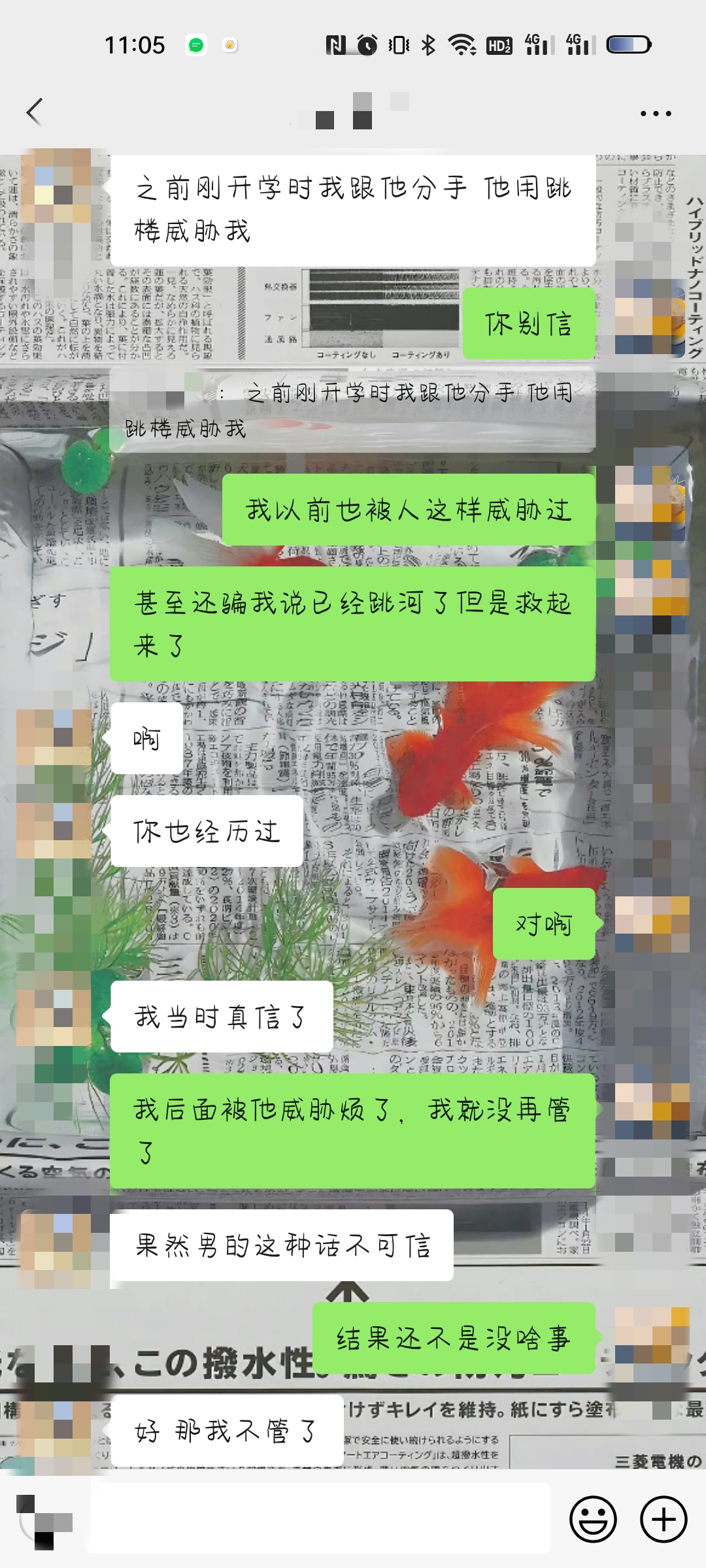Go back to the chat list
Screen dimensions: 706x1568
tap(35, 112)
